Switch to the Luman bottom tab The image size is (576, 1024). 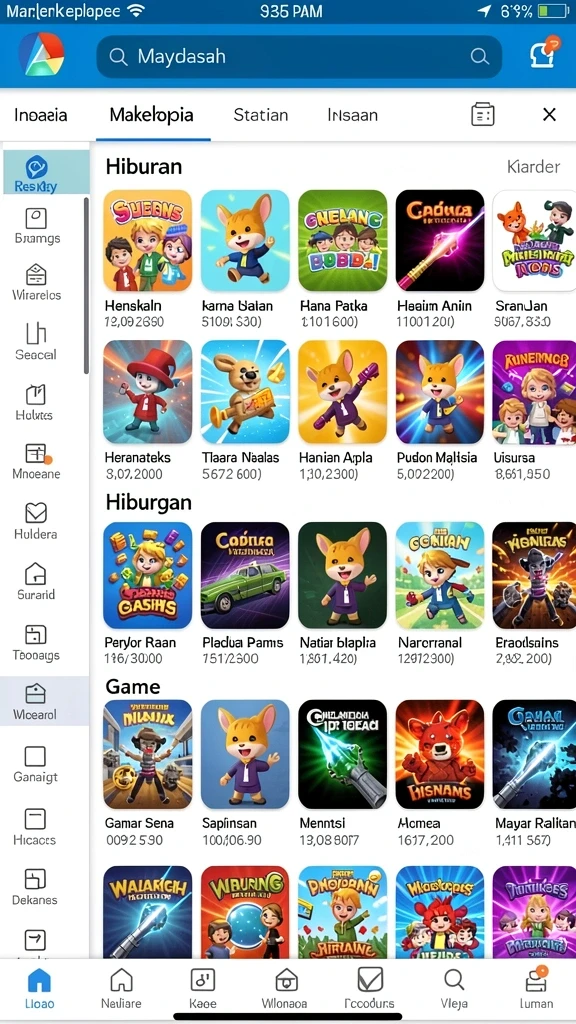coord(536,989)
